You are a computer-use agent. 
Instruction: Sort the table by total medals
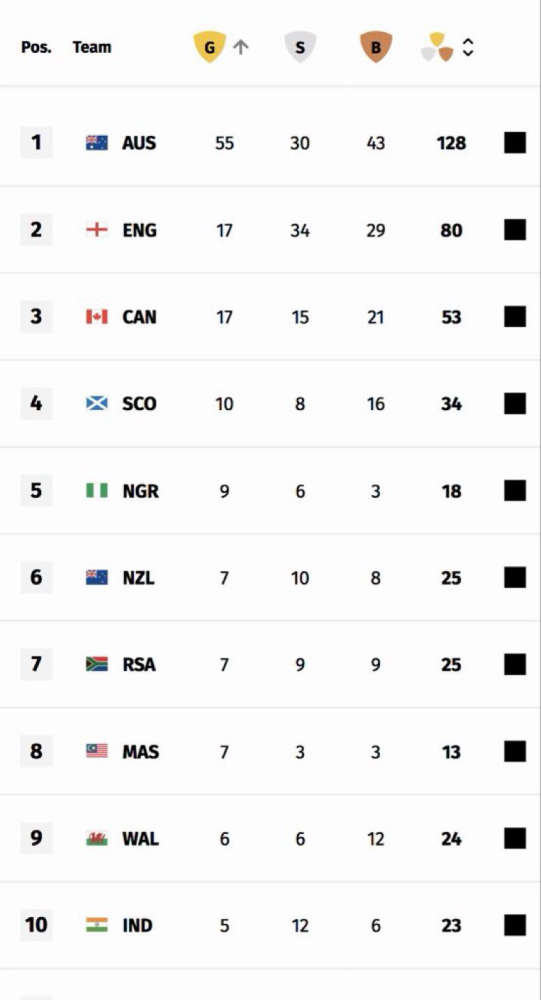(448, 47)
